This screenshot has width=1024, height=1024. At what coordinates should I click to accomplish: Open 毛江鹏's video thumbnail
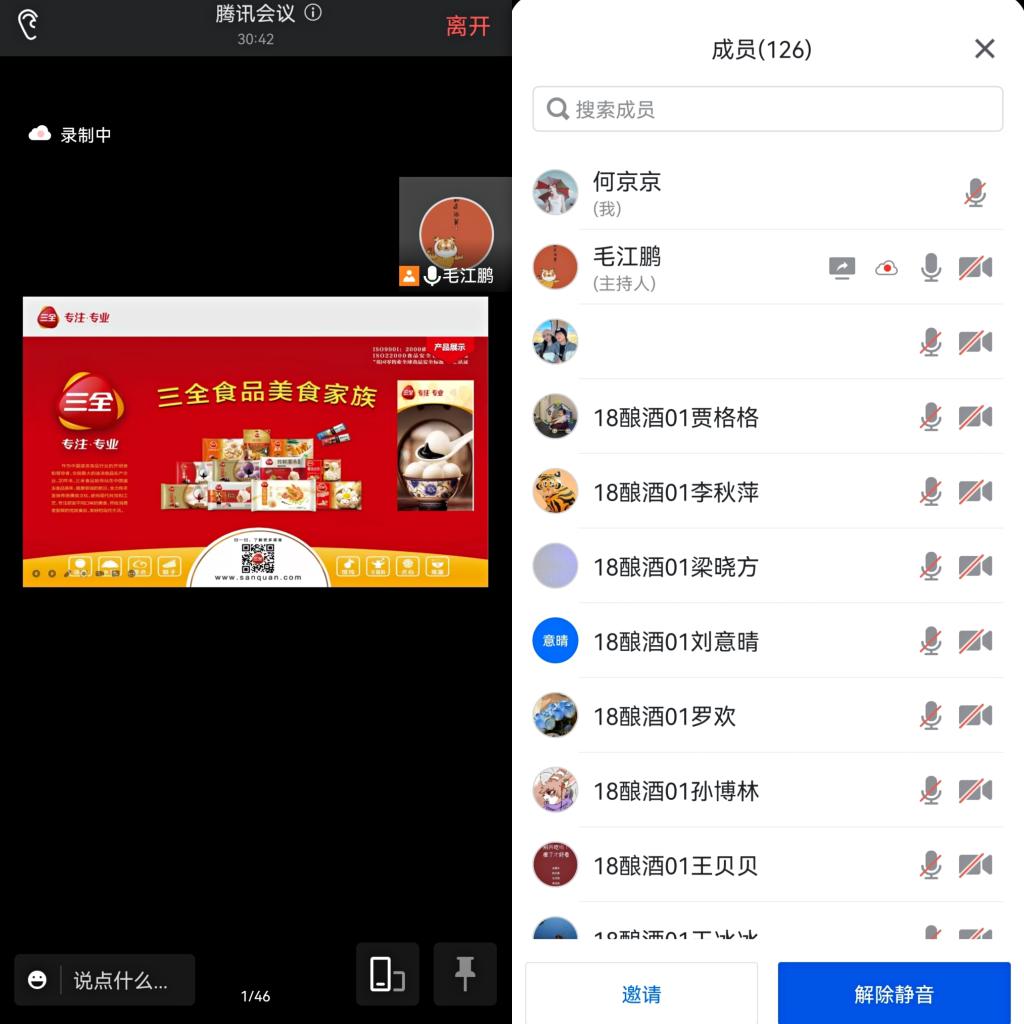click(x=455, y=233)
